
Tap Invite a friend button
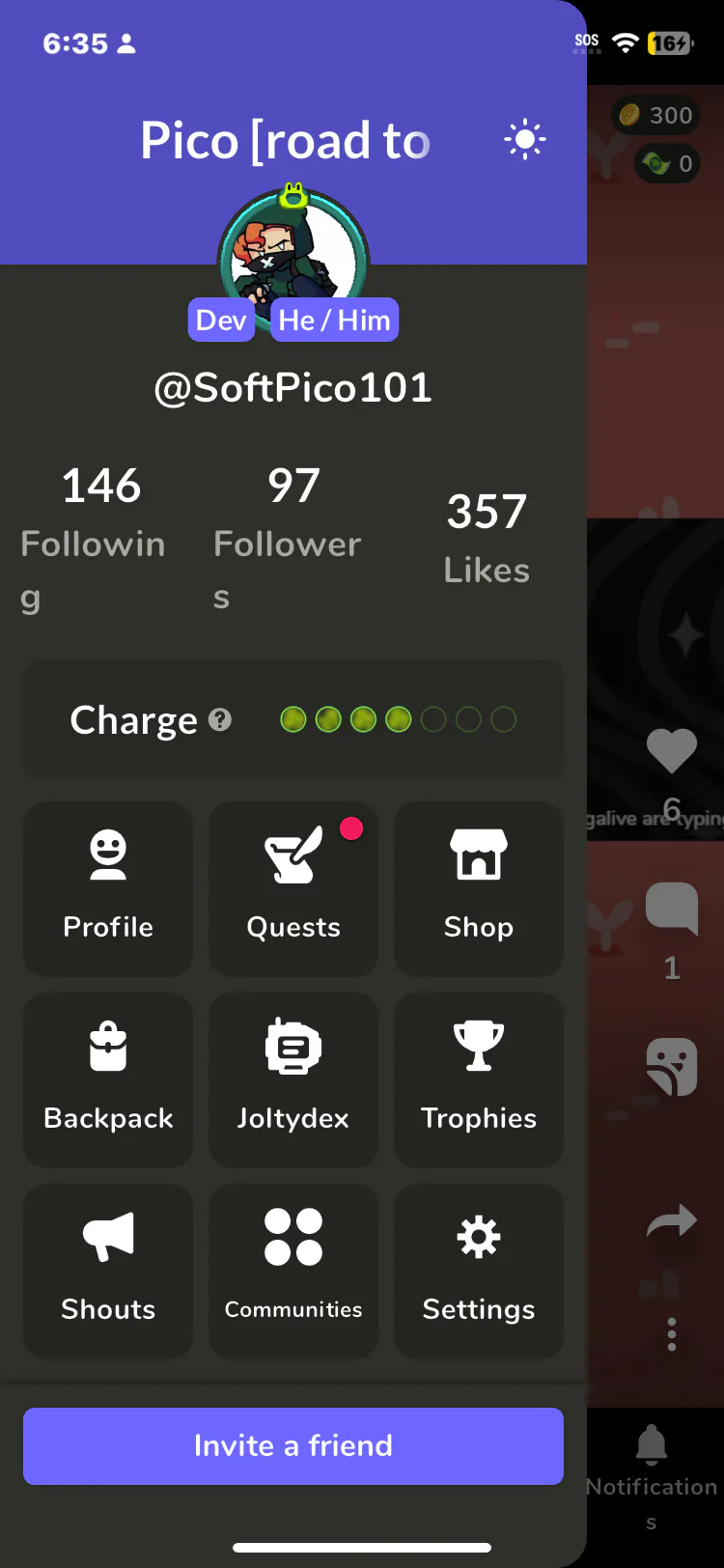(x=293, y=1445)
